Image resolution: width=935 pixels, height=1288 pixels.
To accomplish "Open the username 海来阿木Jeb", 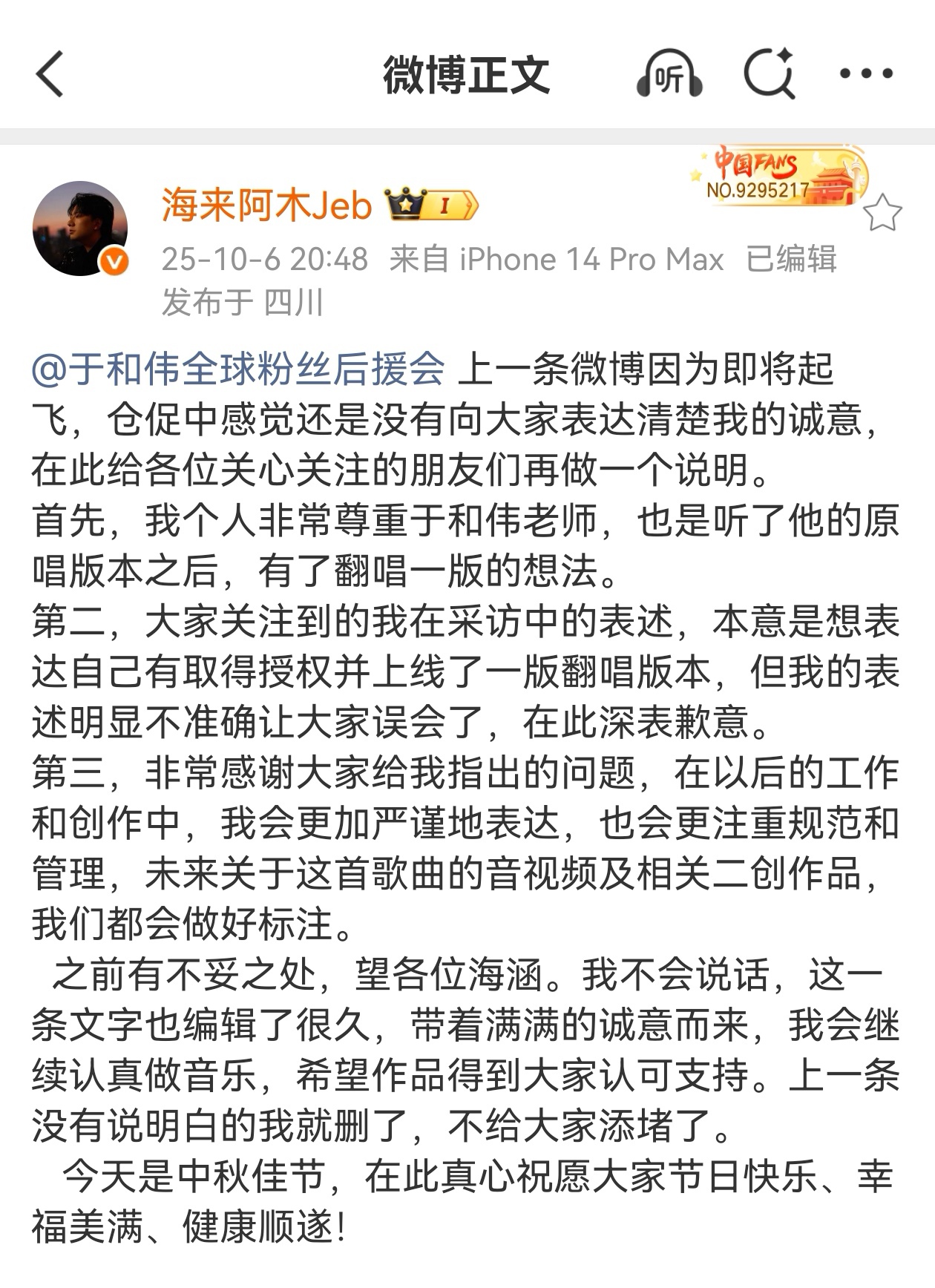I will tap(266, 205).
